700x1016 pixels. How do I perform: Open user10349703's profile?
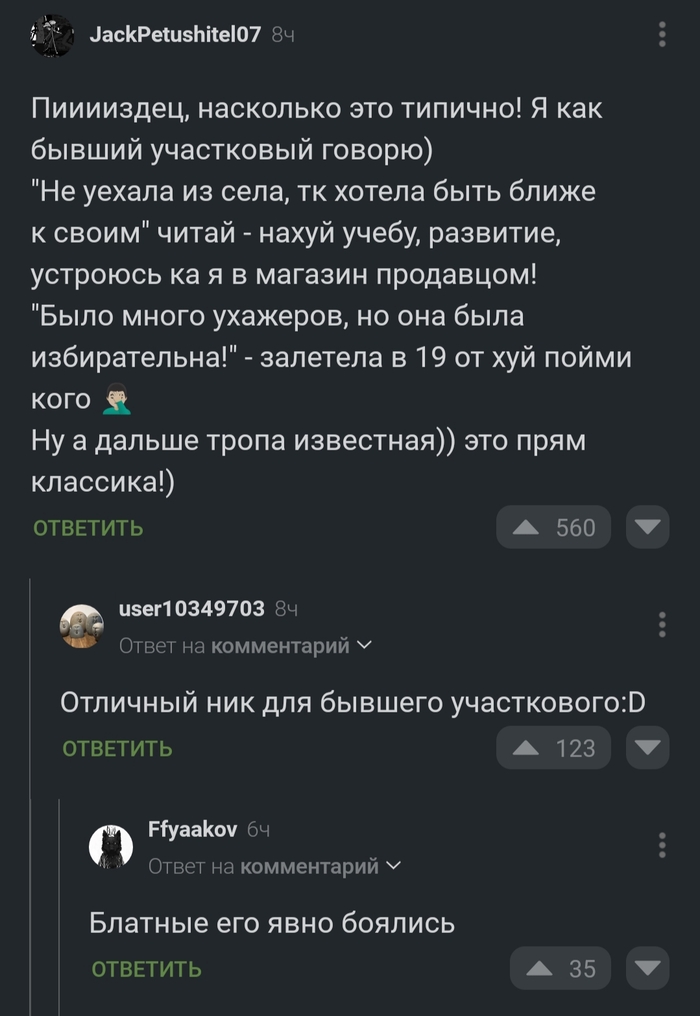191,608
